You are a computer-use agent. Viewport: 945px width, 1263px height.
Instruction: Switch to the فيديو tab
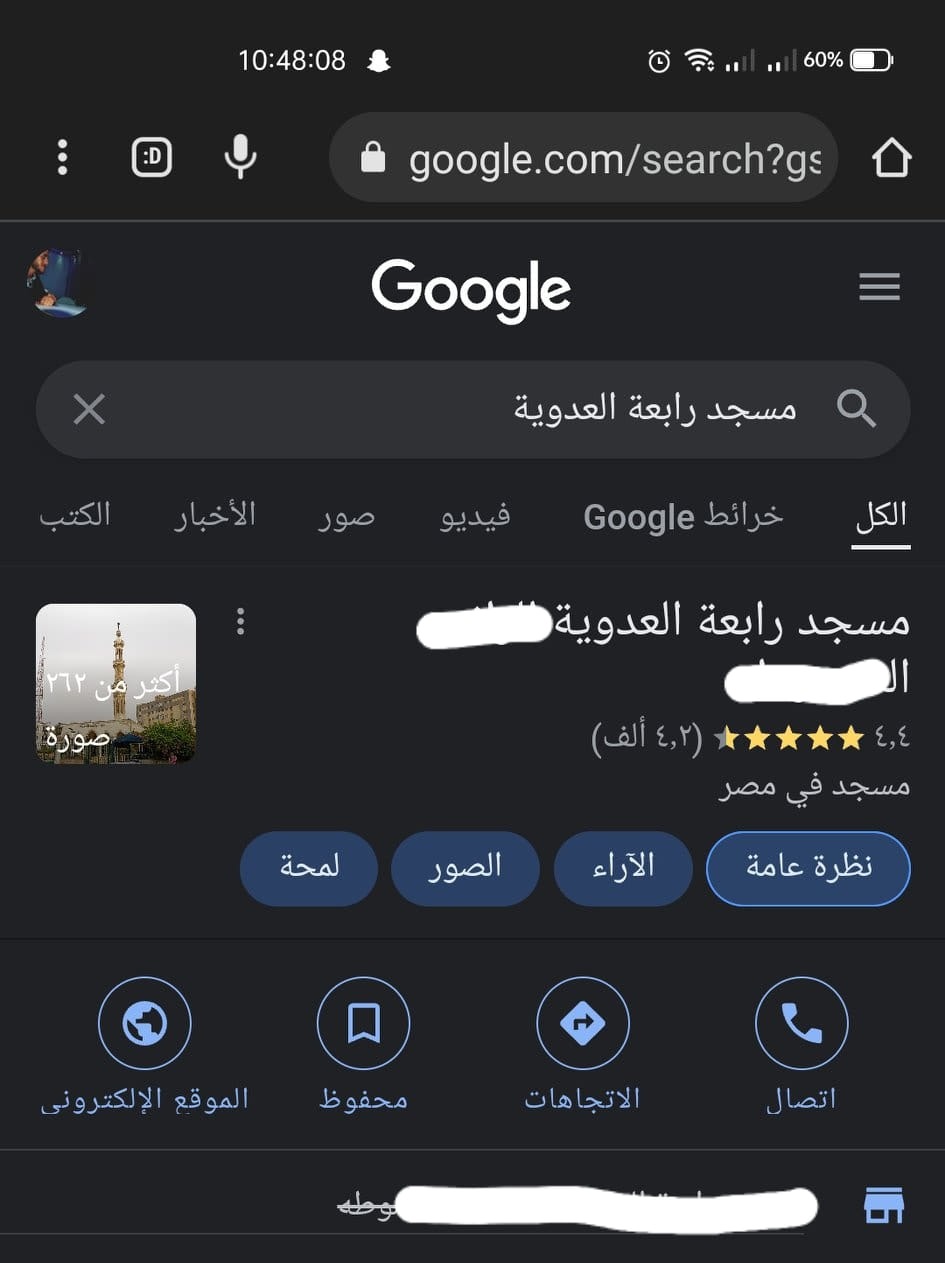tap(475, 516)
